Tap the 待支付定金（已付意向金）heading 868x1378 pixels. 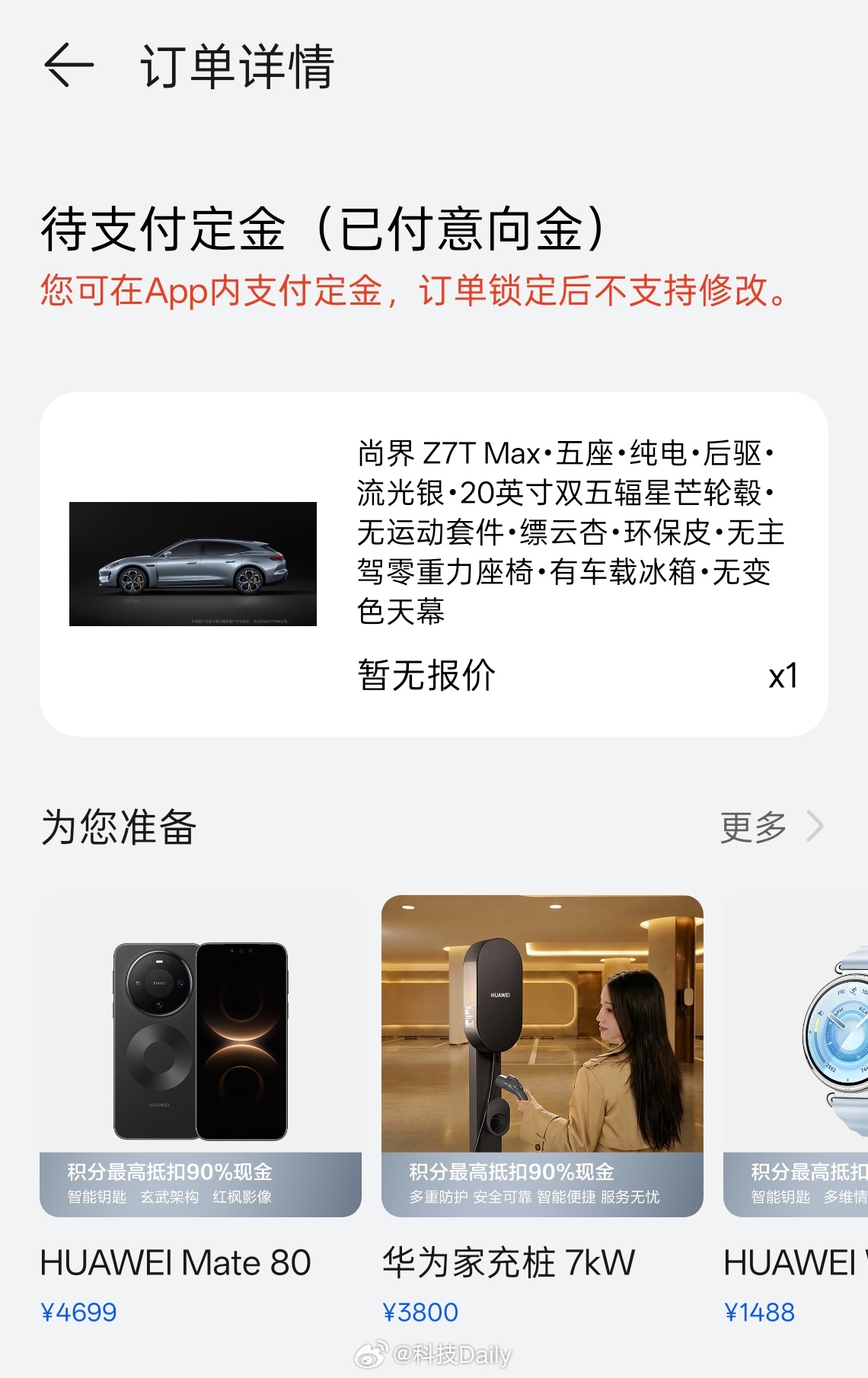click(x=322, y=230)
